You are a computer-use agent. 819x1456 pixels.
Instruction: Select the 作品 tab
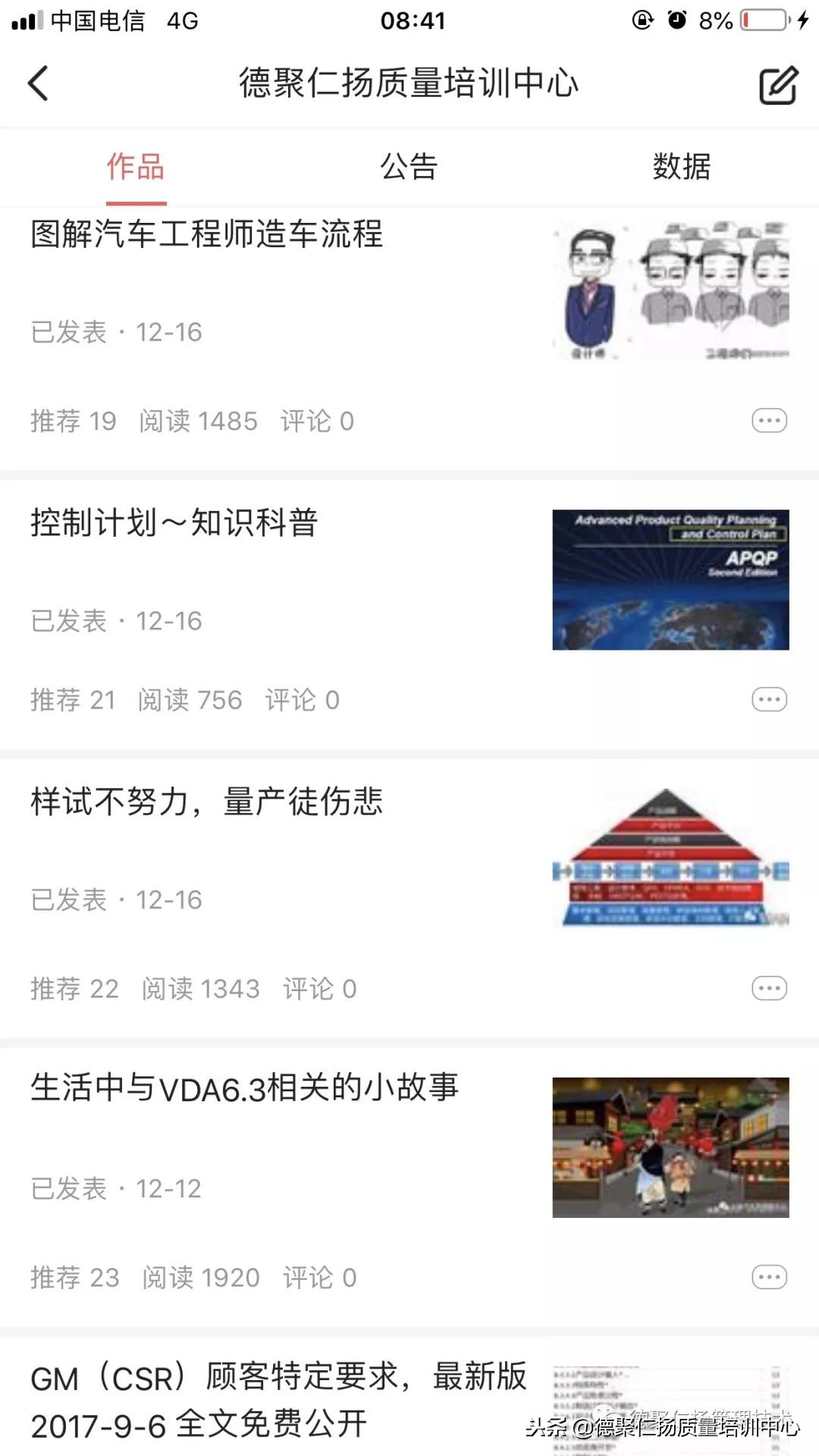click(135, 167)
